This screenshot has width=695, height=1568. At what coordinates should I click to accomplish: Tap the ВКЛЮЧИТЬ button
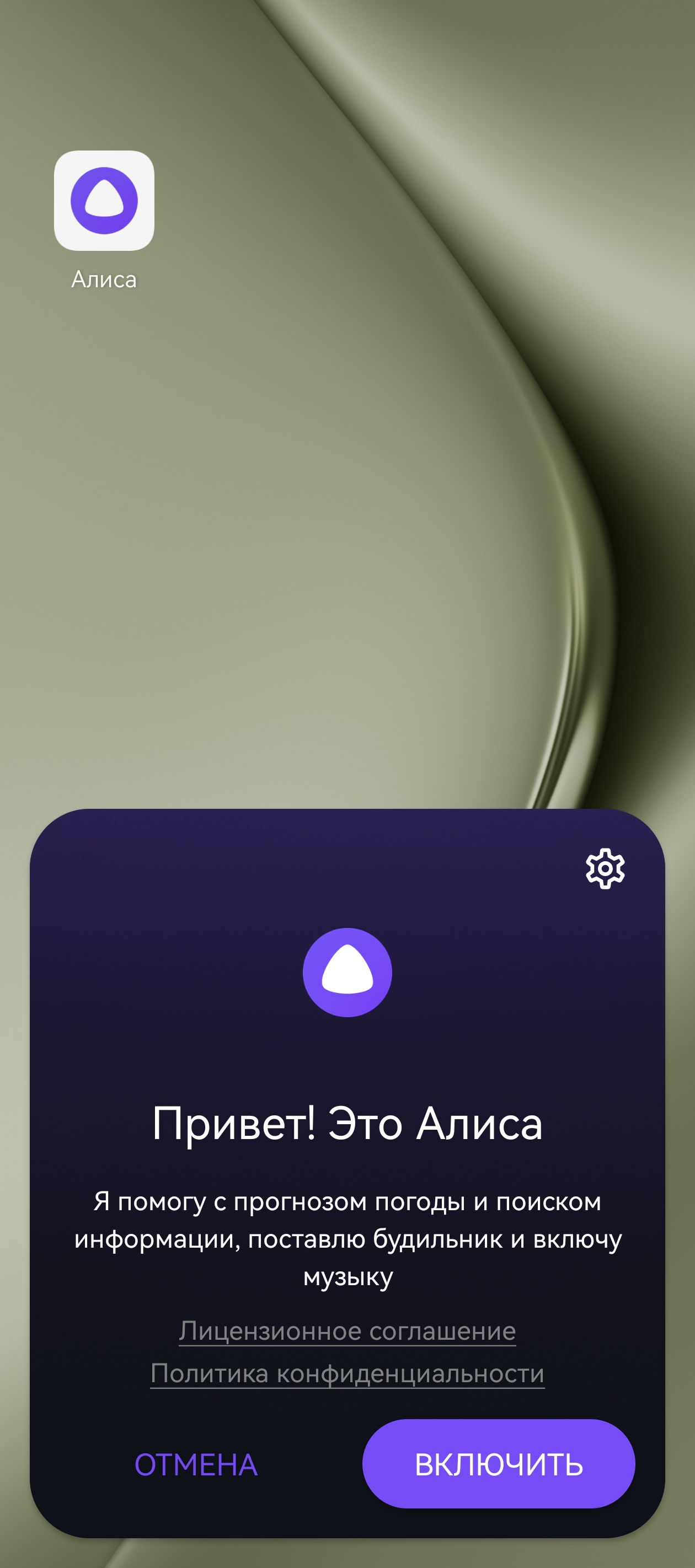(x=498, y=1464)
